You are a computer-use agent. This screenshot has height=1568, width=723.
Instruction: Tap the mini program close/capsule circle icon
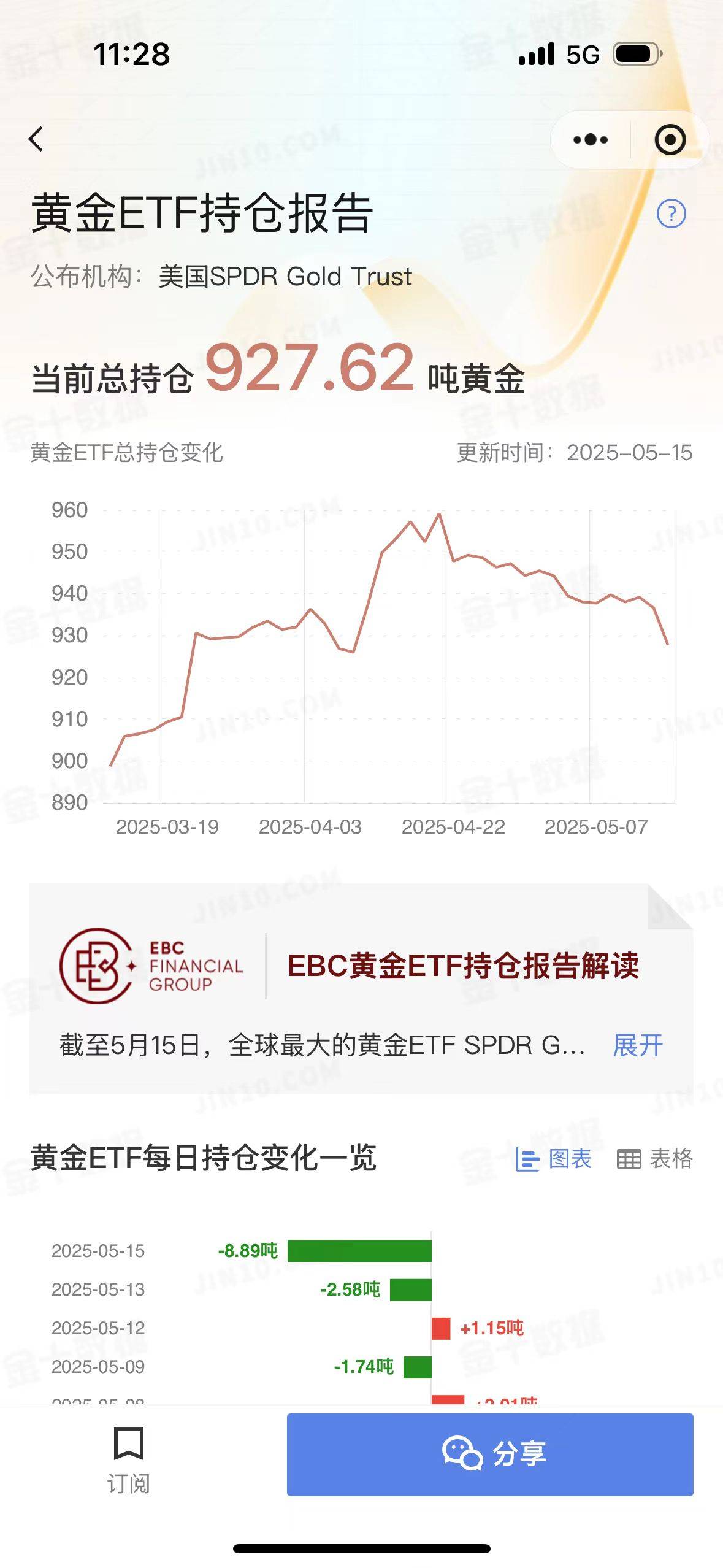(670, 140)
